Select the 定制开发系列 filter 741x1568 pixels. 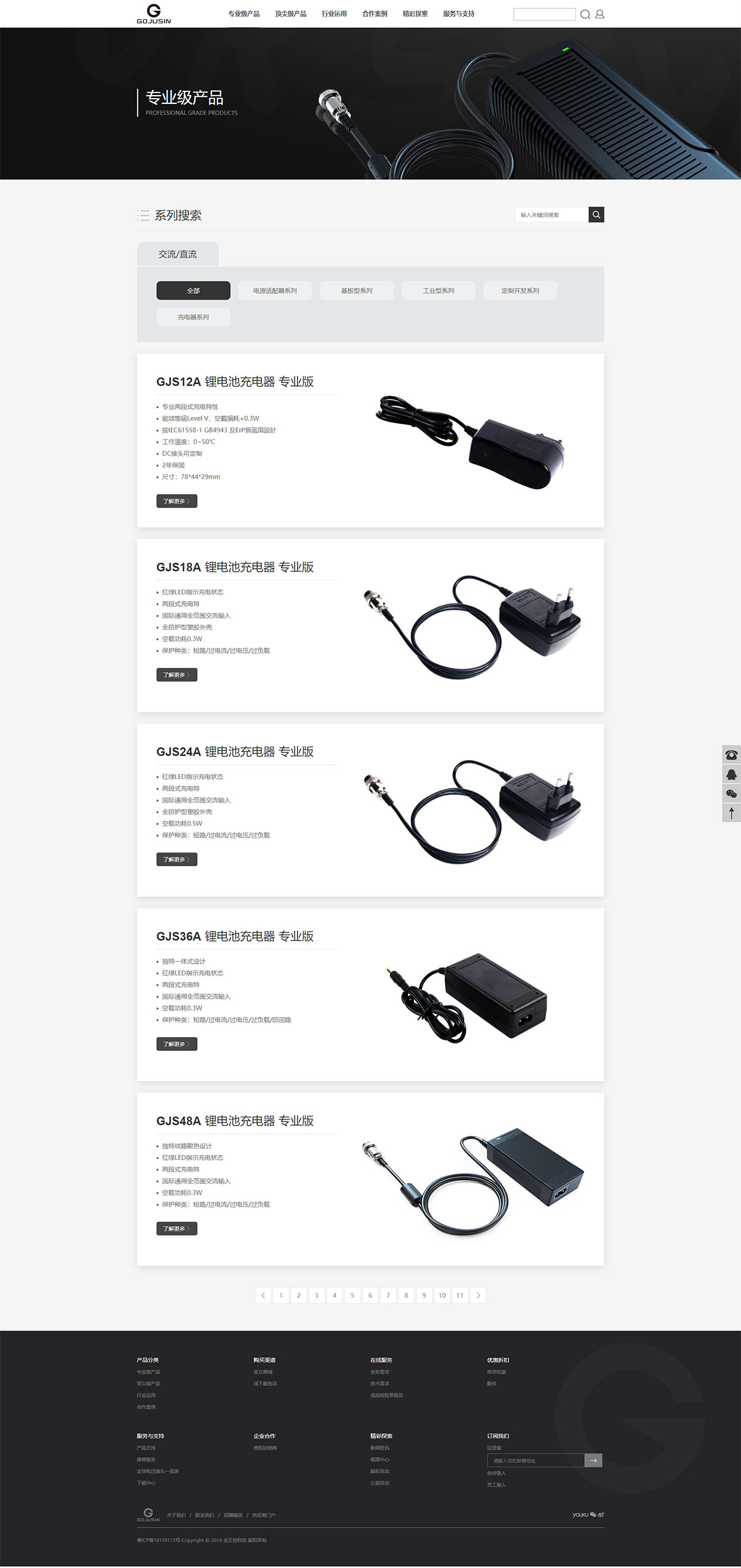[x=520, y=291]
